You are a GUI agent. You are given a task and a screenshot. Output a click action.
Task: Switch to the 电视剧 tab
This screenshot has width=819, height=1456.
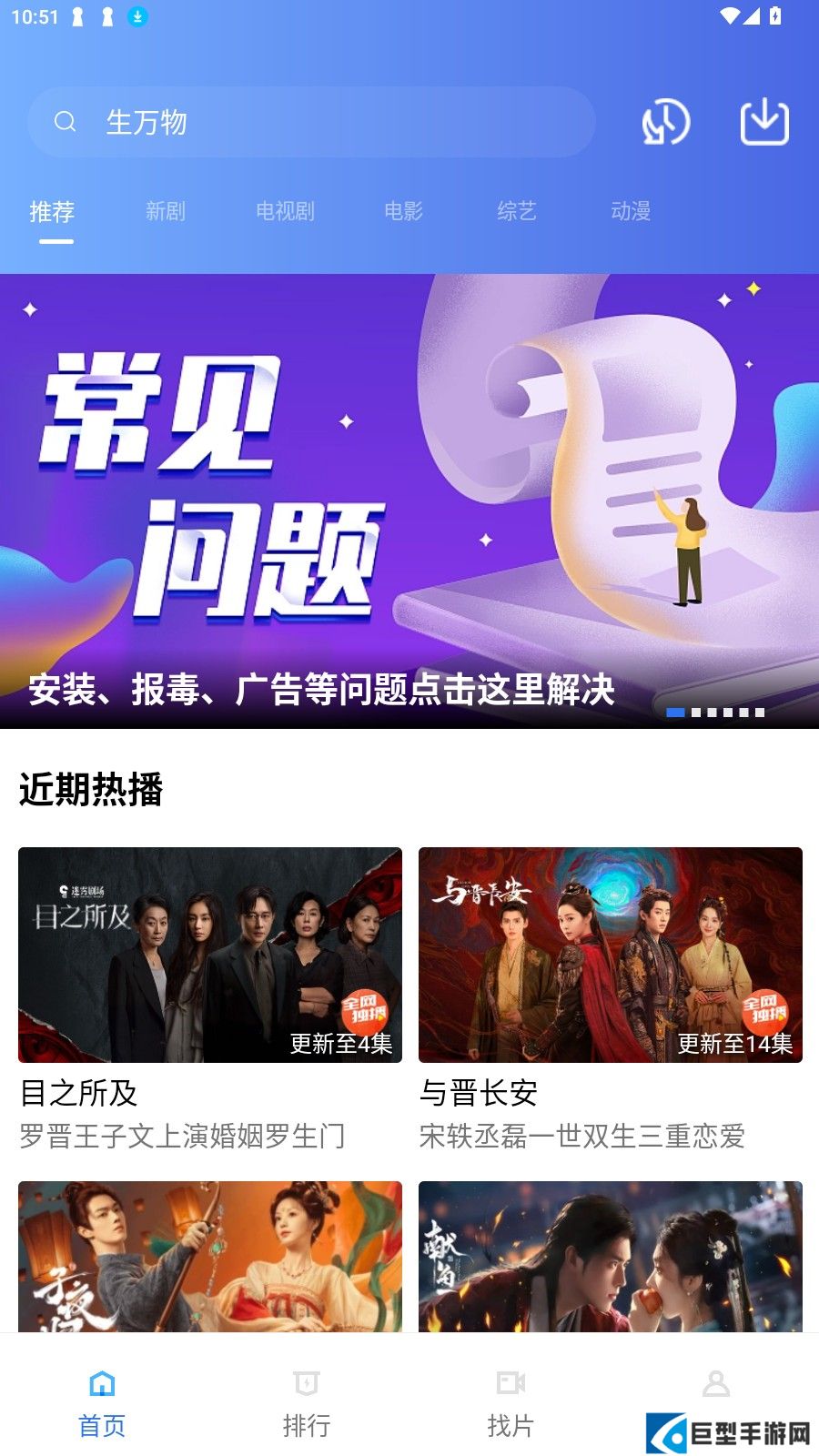click(285, 211)
